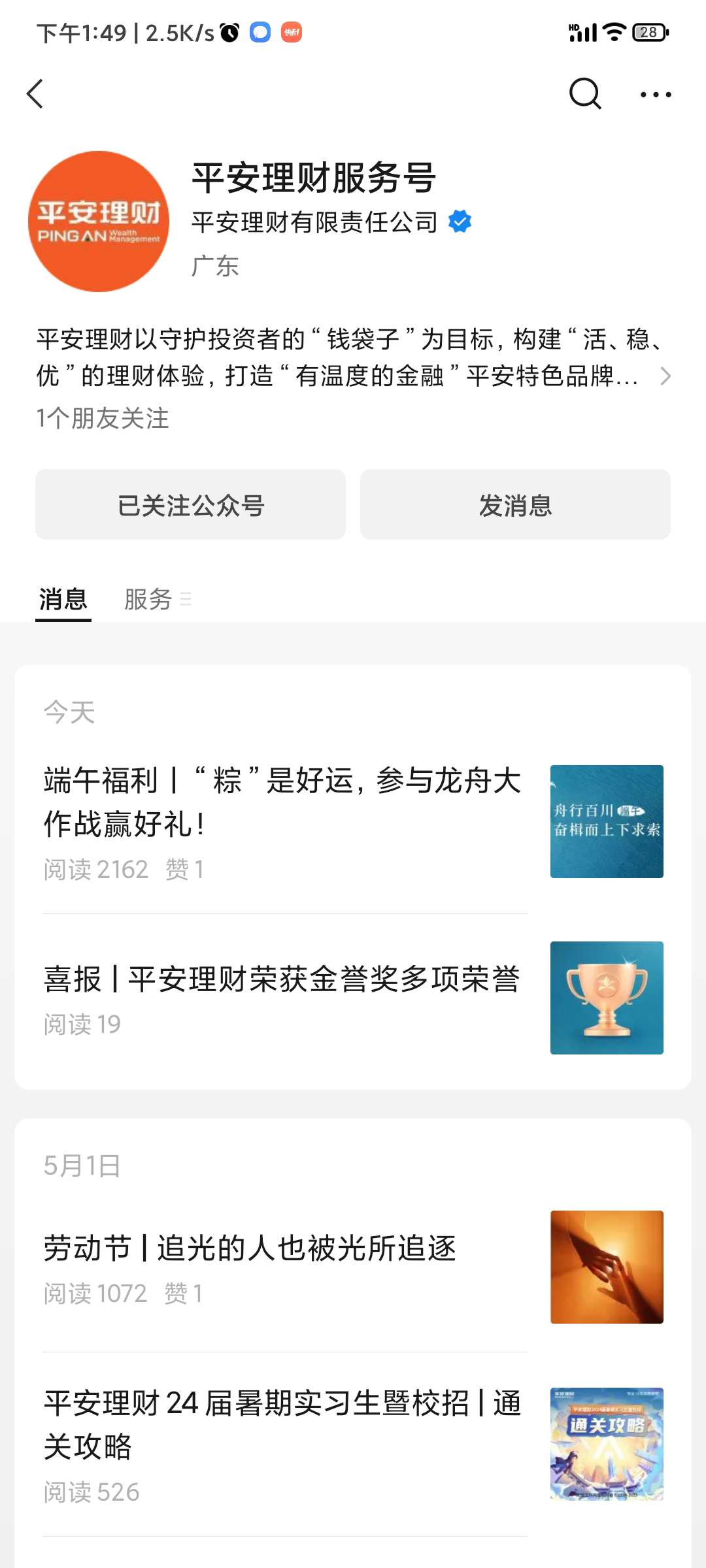
Task: Open the three-dot overflow menu
Action: pos(655,95)
